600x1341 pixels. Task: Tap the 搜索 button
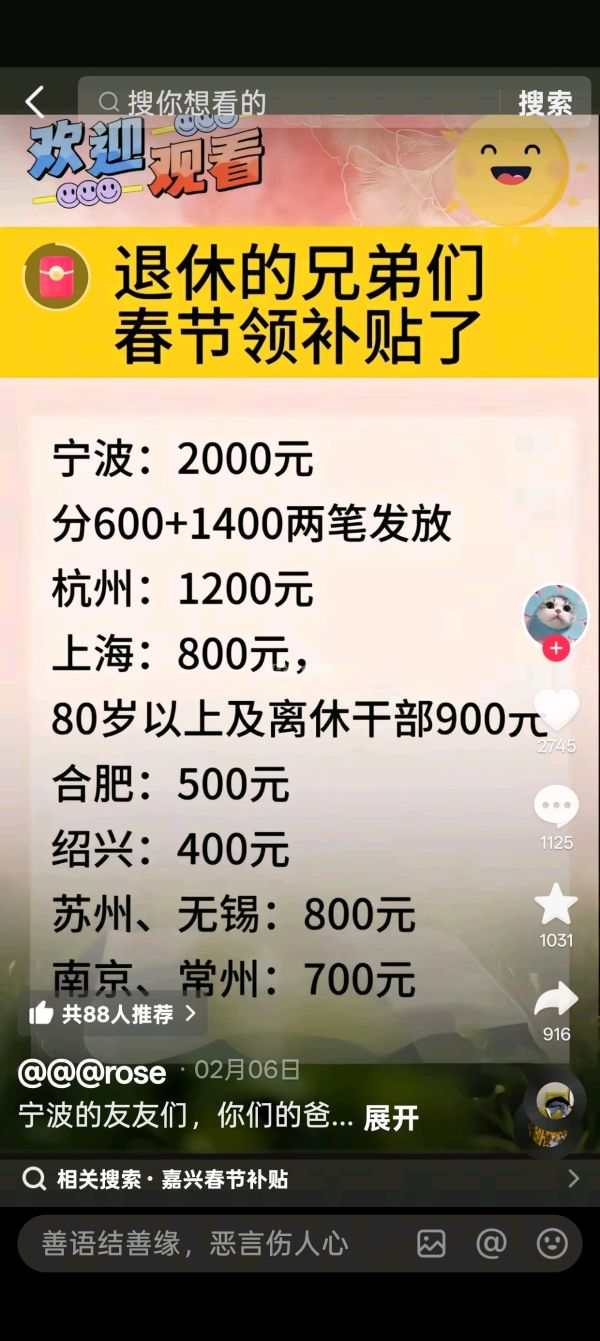[x=545, y=102]
